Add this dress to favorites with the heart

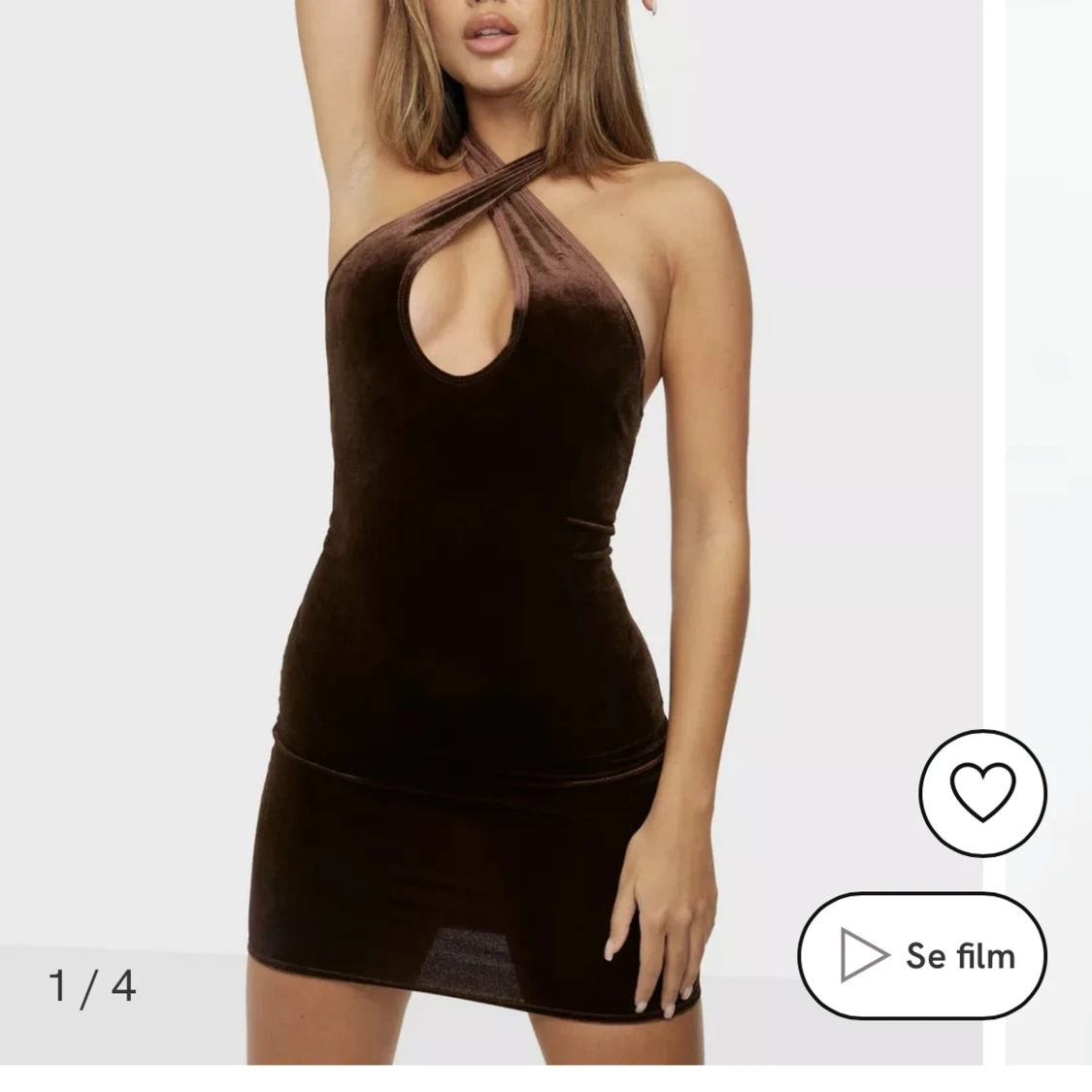pyautogui.click(x=982, y=793)
